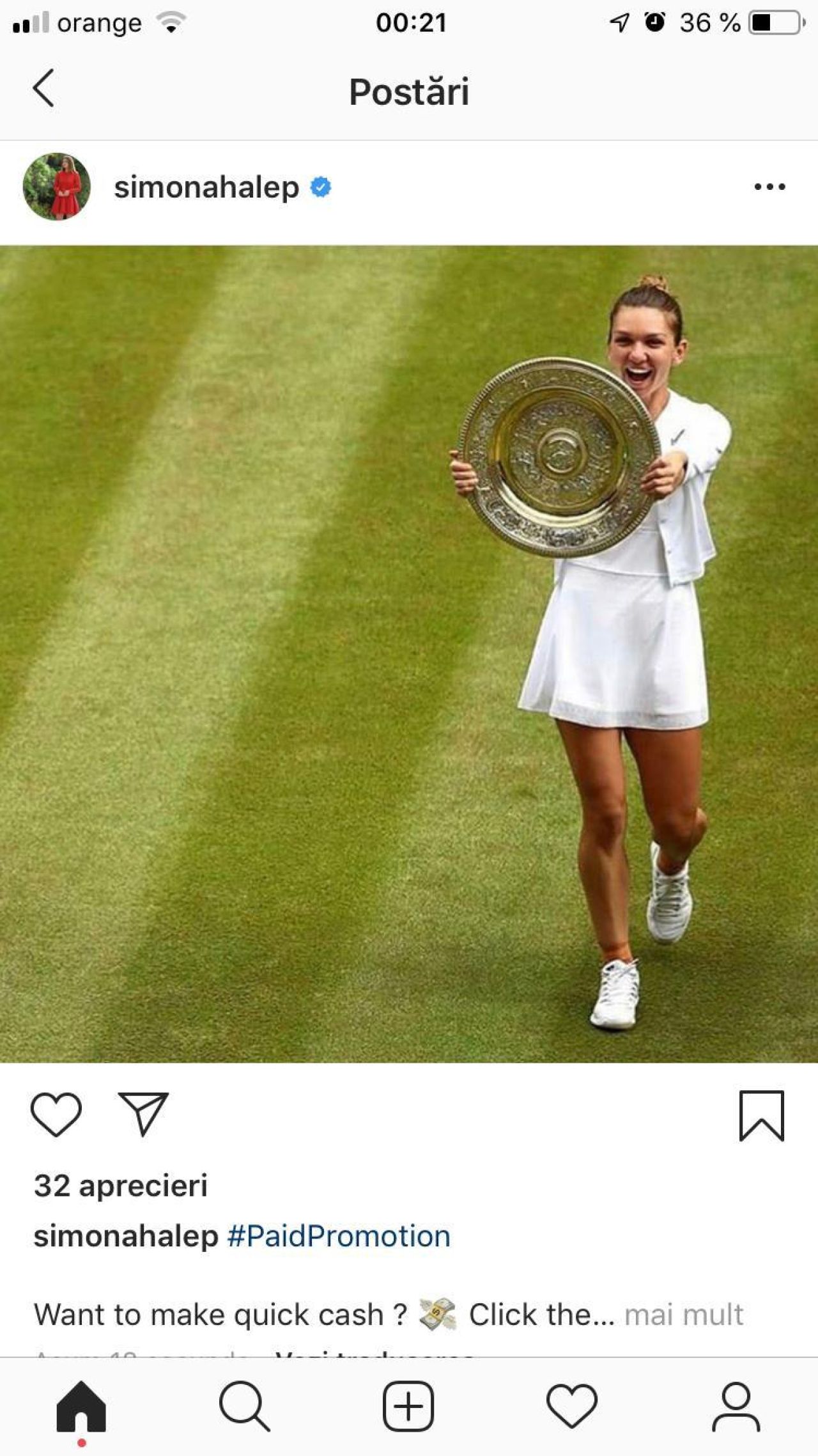Viewport: 818px width, 1456px height.
Task: Create a new post with the plus button
Action: pyautogui.click(x=408, y=1407)
